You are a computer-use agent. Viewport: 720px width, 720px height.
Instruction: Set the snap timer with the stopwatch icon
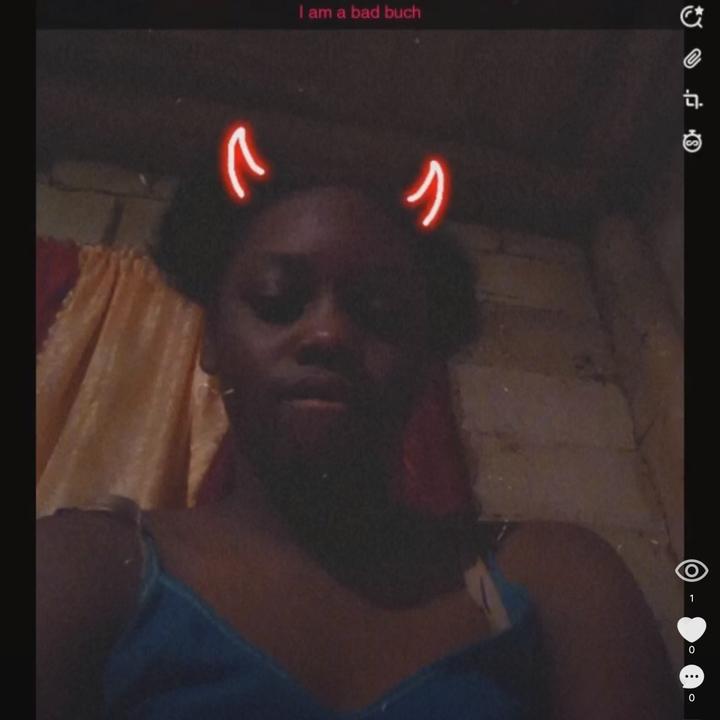coord(692,142)
